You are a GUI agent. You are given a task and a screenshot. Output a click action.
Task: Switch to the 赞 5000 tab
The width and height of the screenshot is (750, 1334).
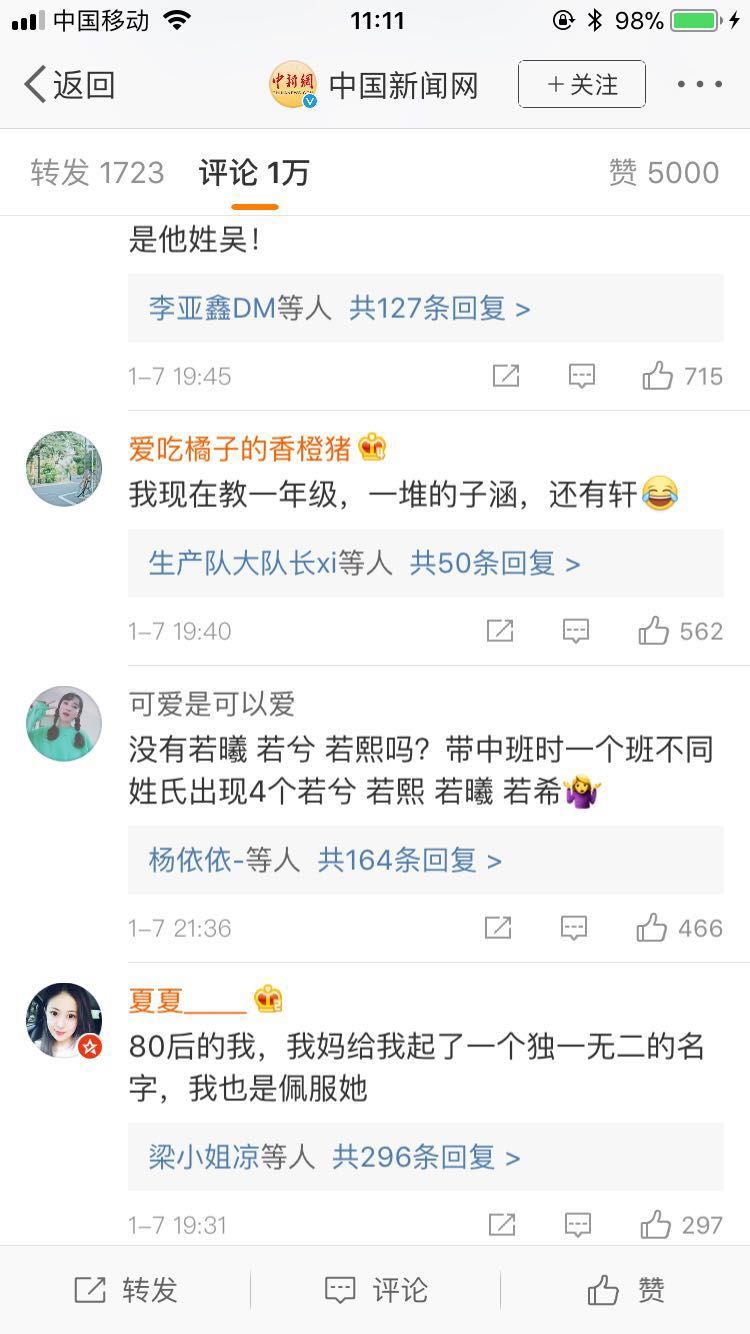click(663, 173)
